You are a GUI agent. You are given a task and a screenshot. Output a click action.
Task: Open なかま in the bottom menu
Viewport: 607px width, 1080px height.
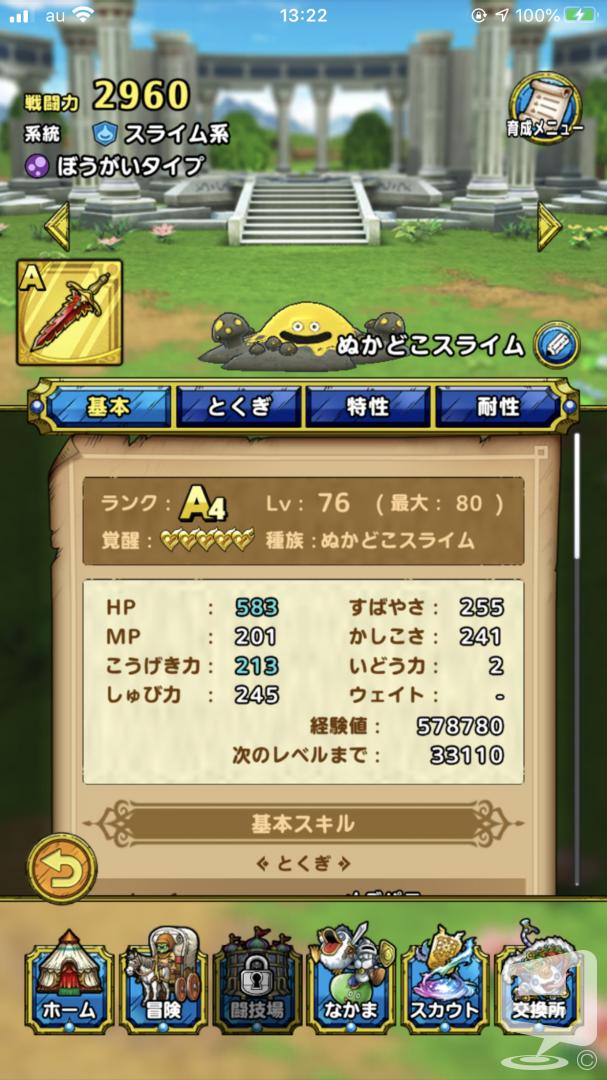tap(351, 981)
